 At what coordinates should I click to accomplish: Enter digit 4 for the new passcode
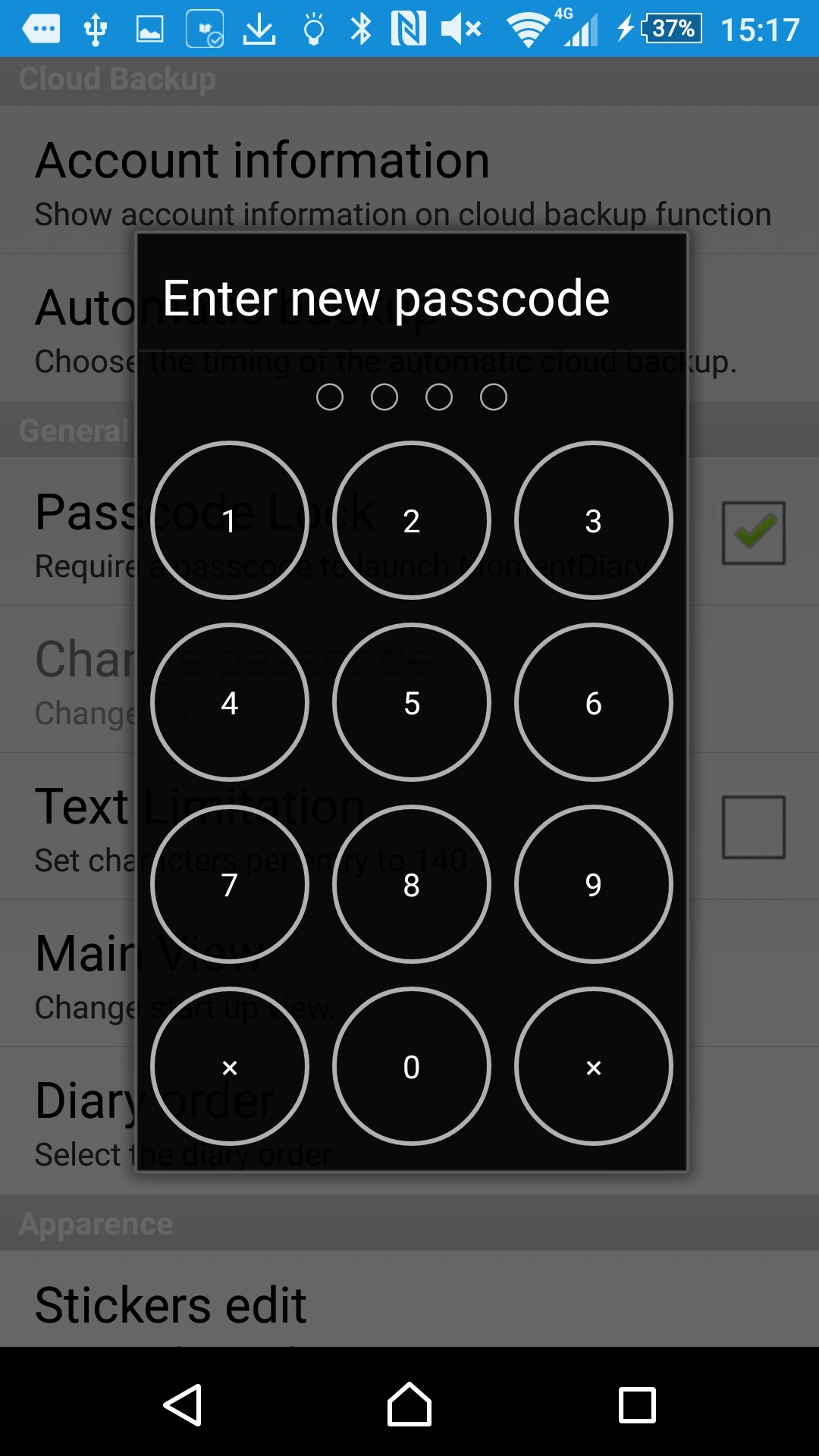tap(230, 702)
